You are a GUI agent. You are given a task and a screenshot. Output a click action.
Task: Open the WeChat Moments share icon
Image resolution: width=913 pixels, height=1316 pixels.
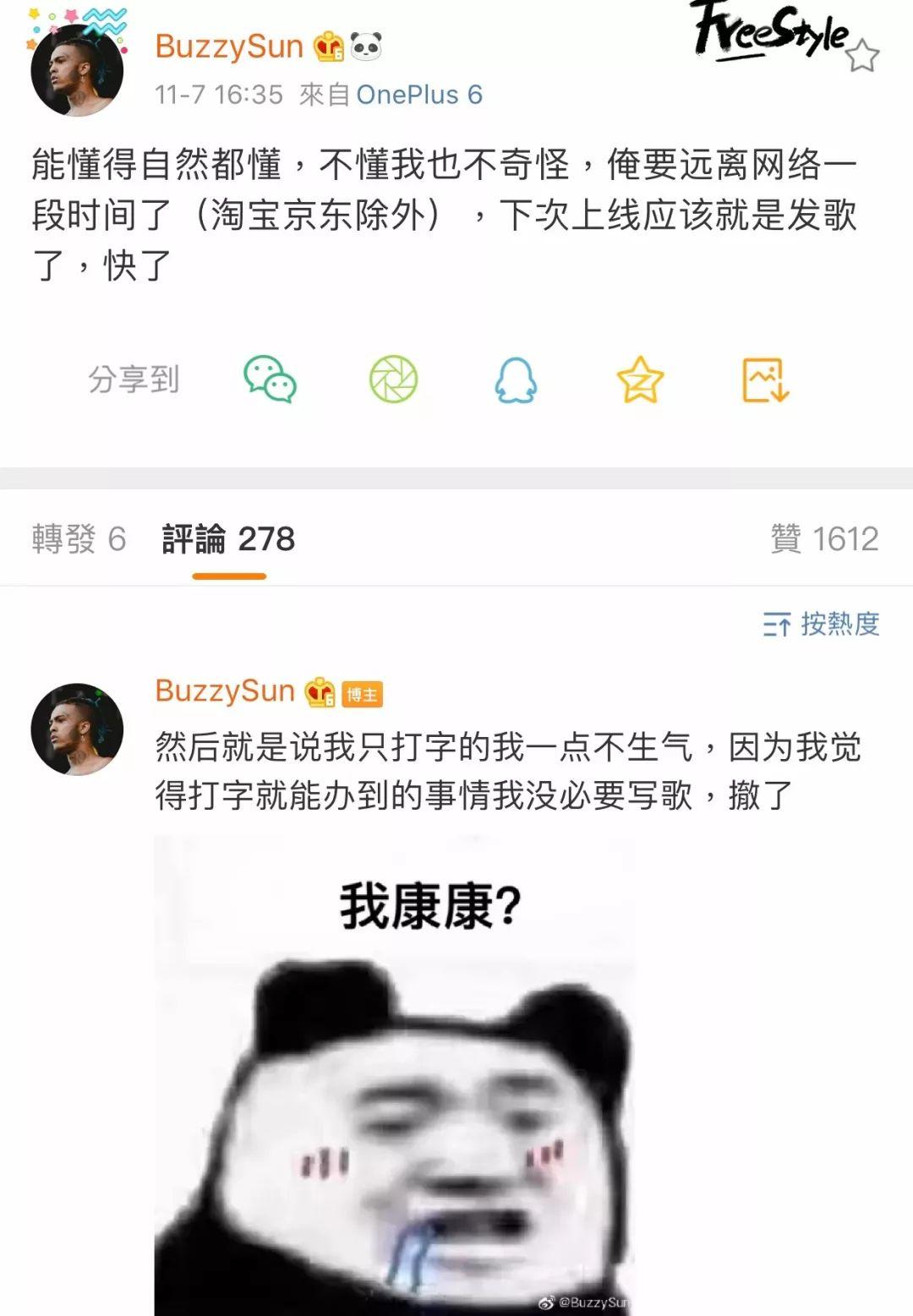tap(391, 380)
